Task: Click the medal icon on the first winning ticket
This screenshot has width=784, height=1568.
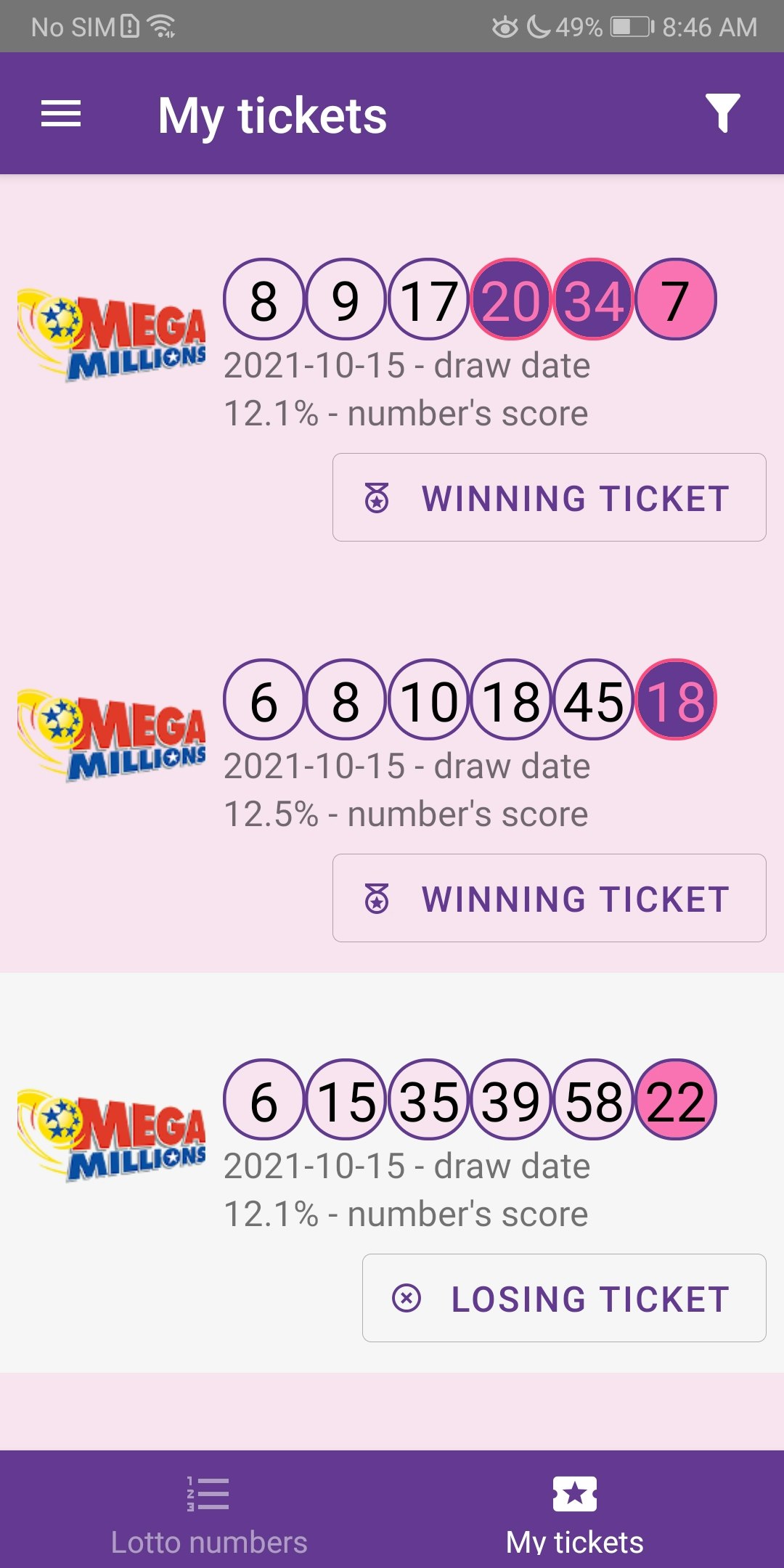Action: [378, 497]
